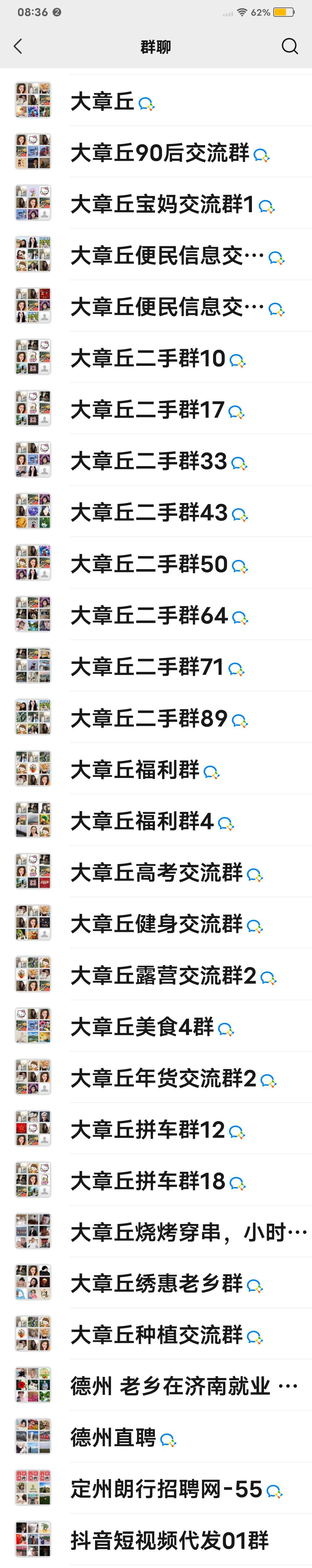Viewport: 312px width, 1568px height.
Task: Open the 大章丘 group chat
Action: click(x=102, y=101)
